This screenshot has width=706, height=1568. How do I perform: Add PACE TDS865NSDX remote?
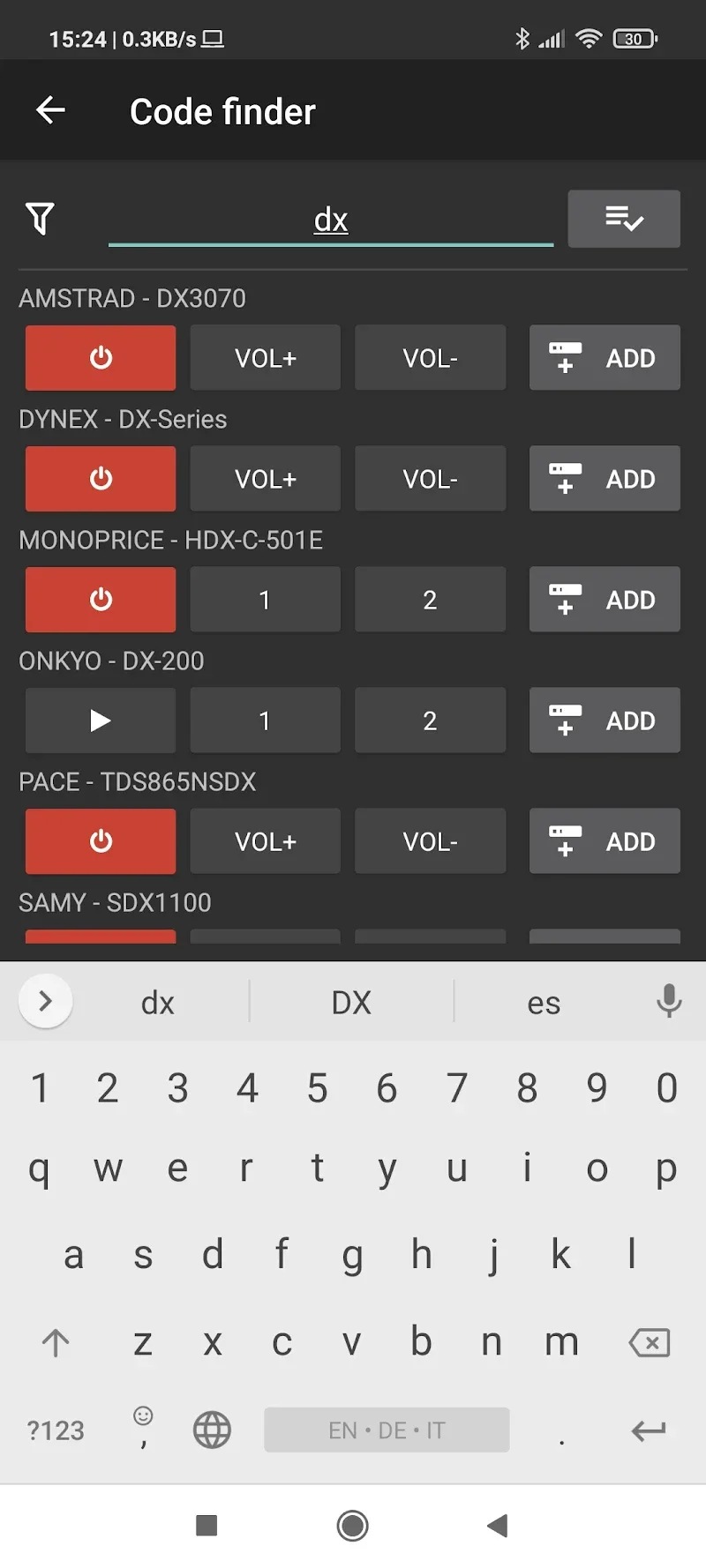pyautogui.click(x=605, y=841)
